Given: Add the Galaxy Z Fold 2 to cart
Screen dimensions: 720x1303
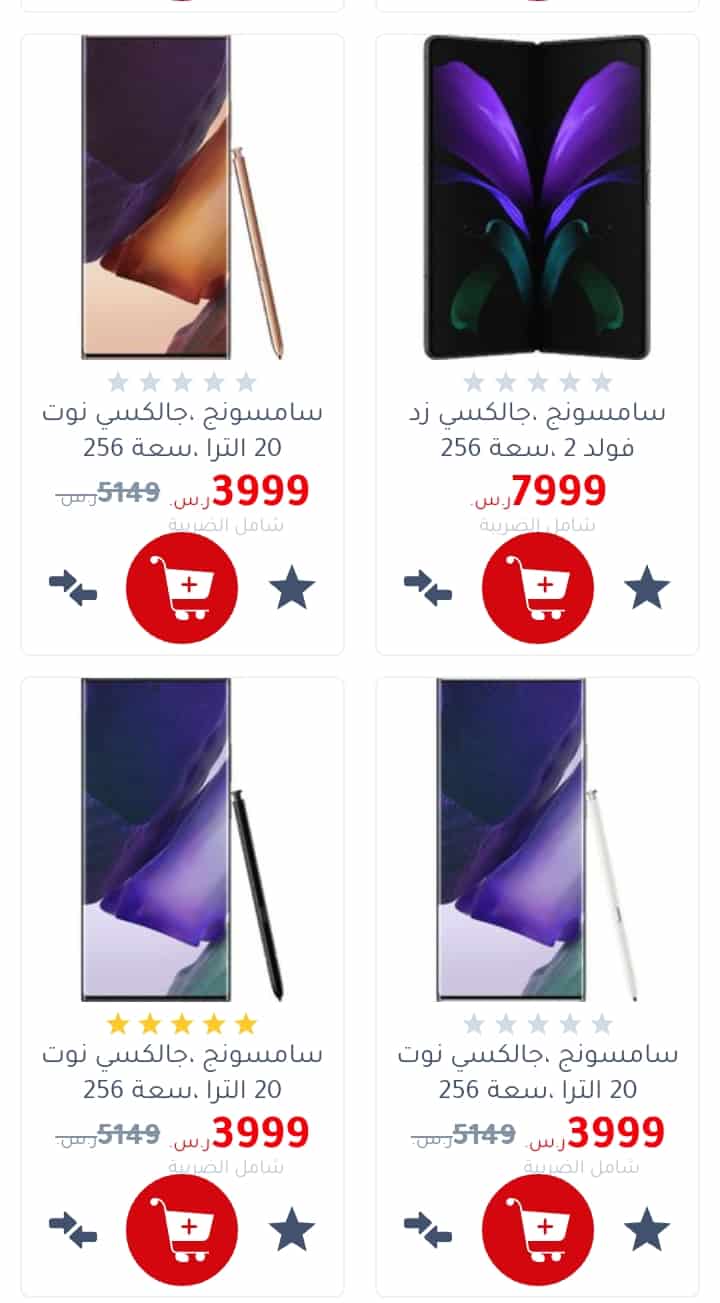Looking at the screenshot, I should (538, 588).
